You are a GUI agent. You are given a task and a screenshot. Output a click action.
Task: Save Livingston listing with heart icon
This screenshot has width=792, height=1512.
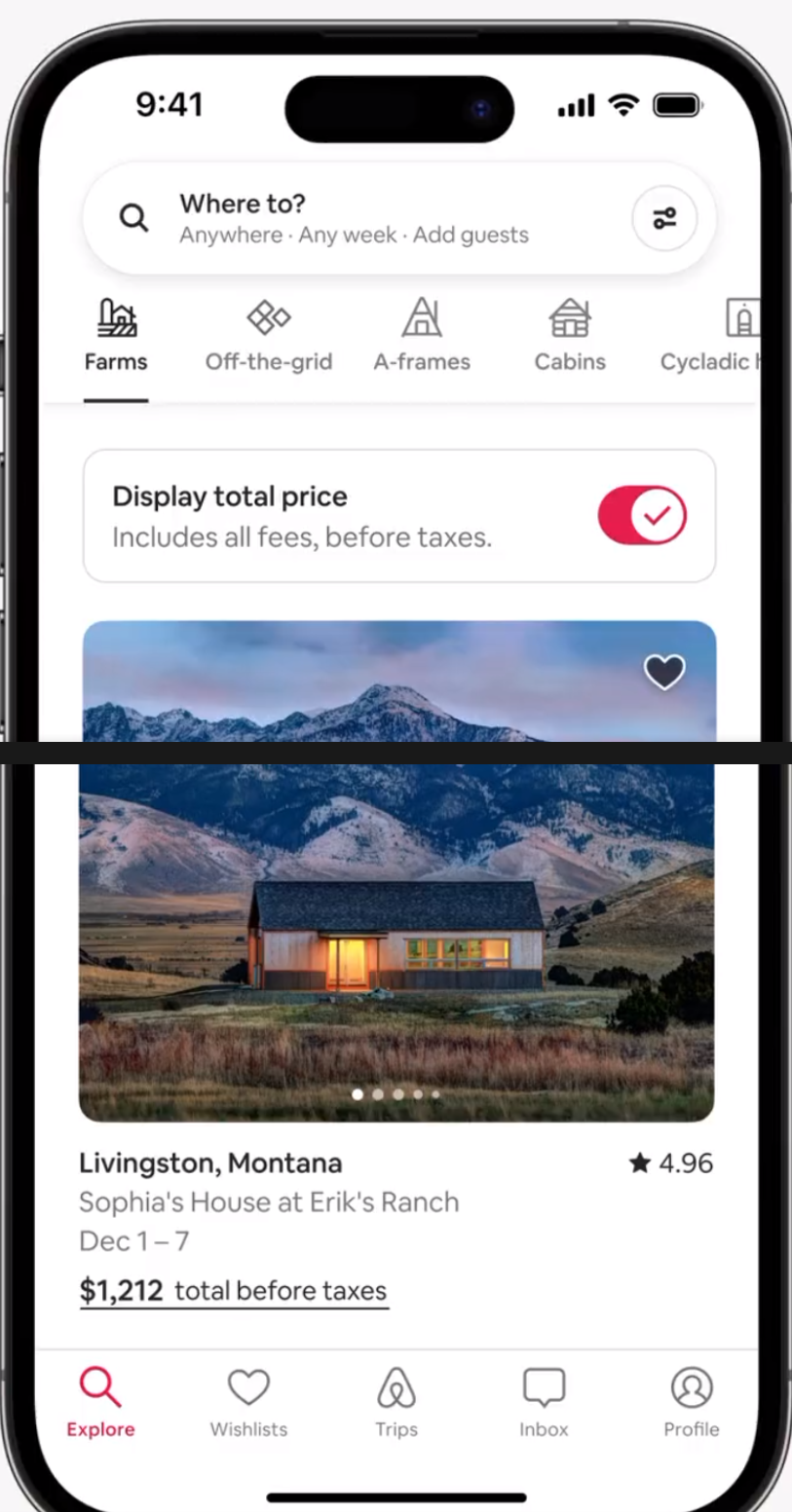664,672
